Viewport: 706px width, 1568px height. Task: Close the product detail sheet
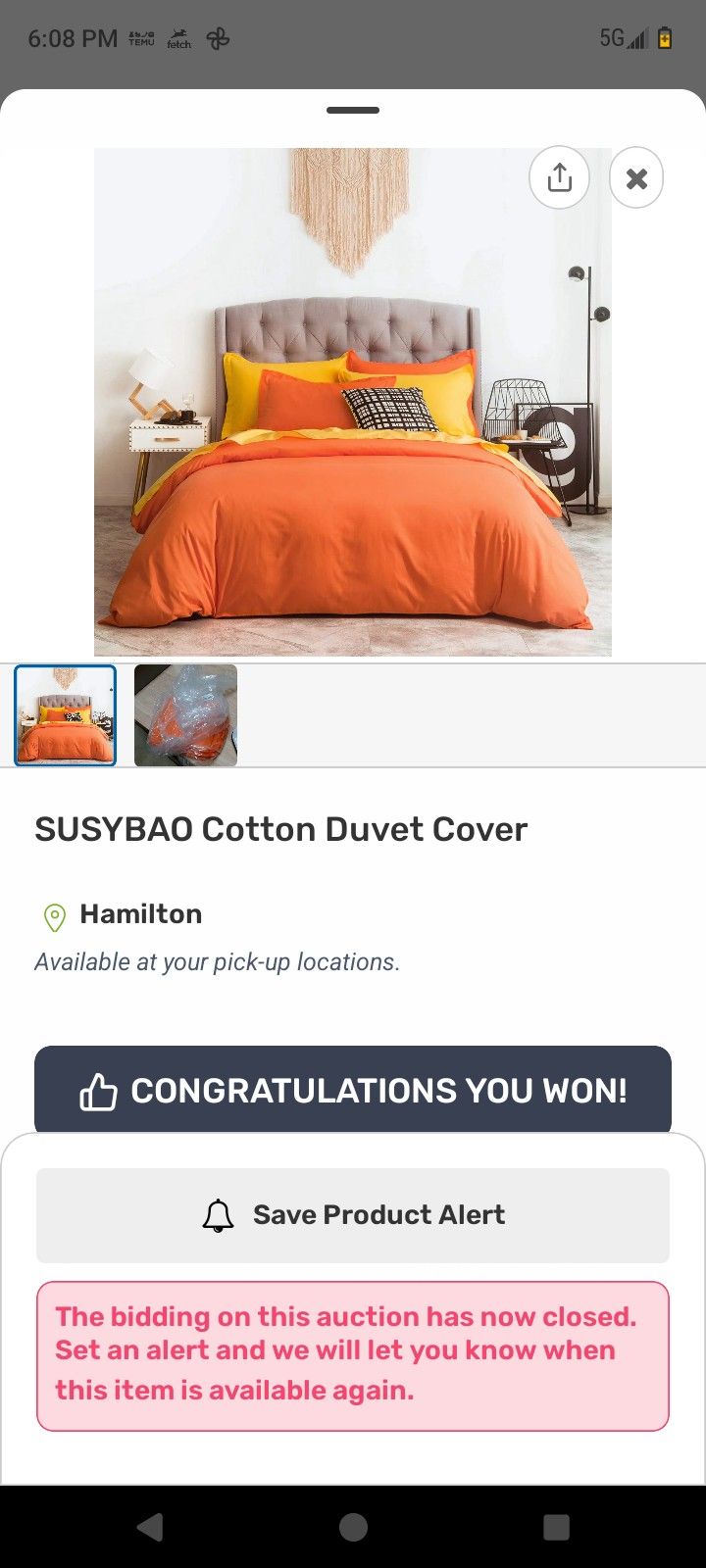[636, 178]
